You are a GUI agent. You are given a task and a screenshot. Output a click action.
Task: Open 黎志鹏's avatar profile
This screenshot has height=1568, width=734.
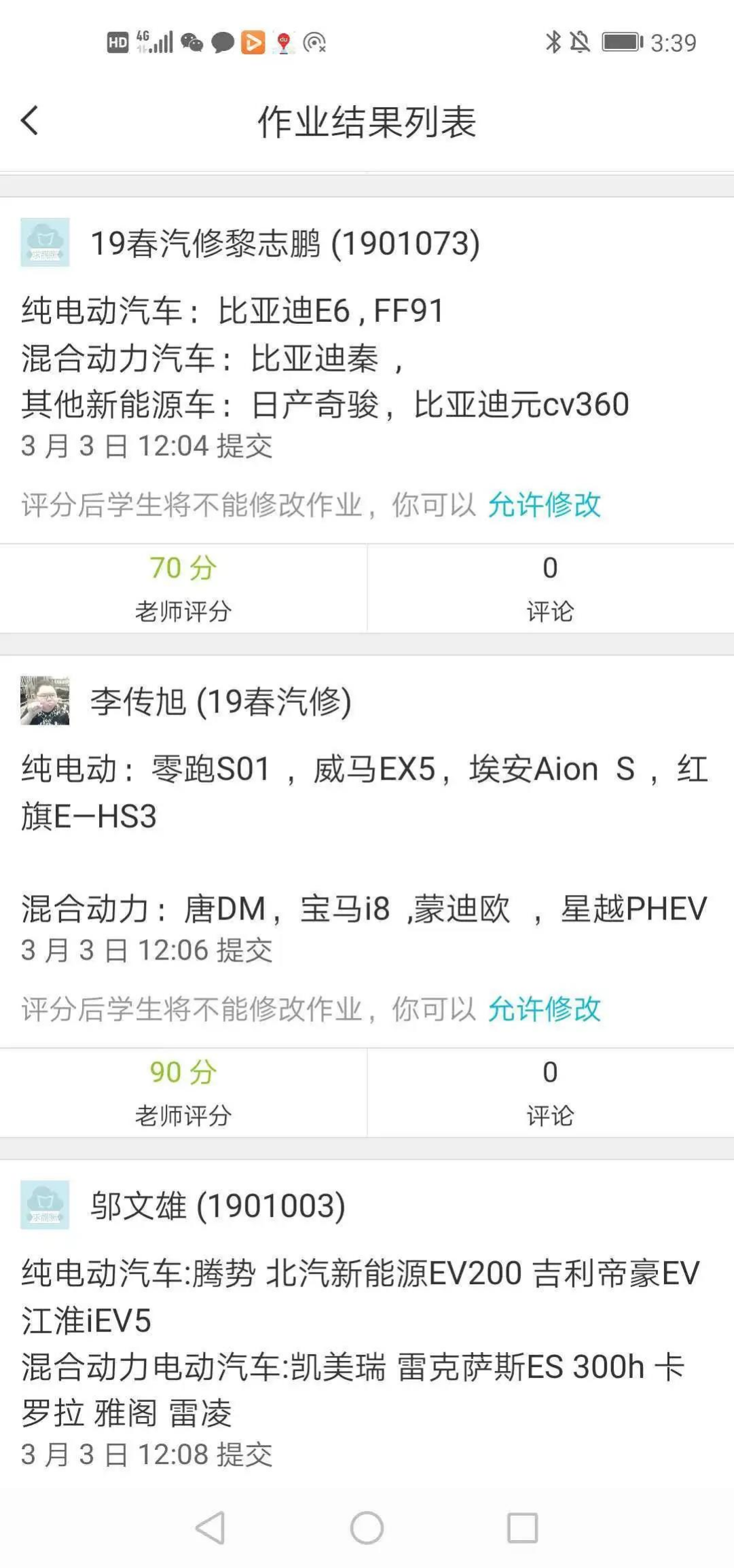[45, 242]
